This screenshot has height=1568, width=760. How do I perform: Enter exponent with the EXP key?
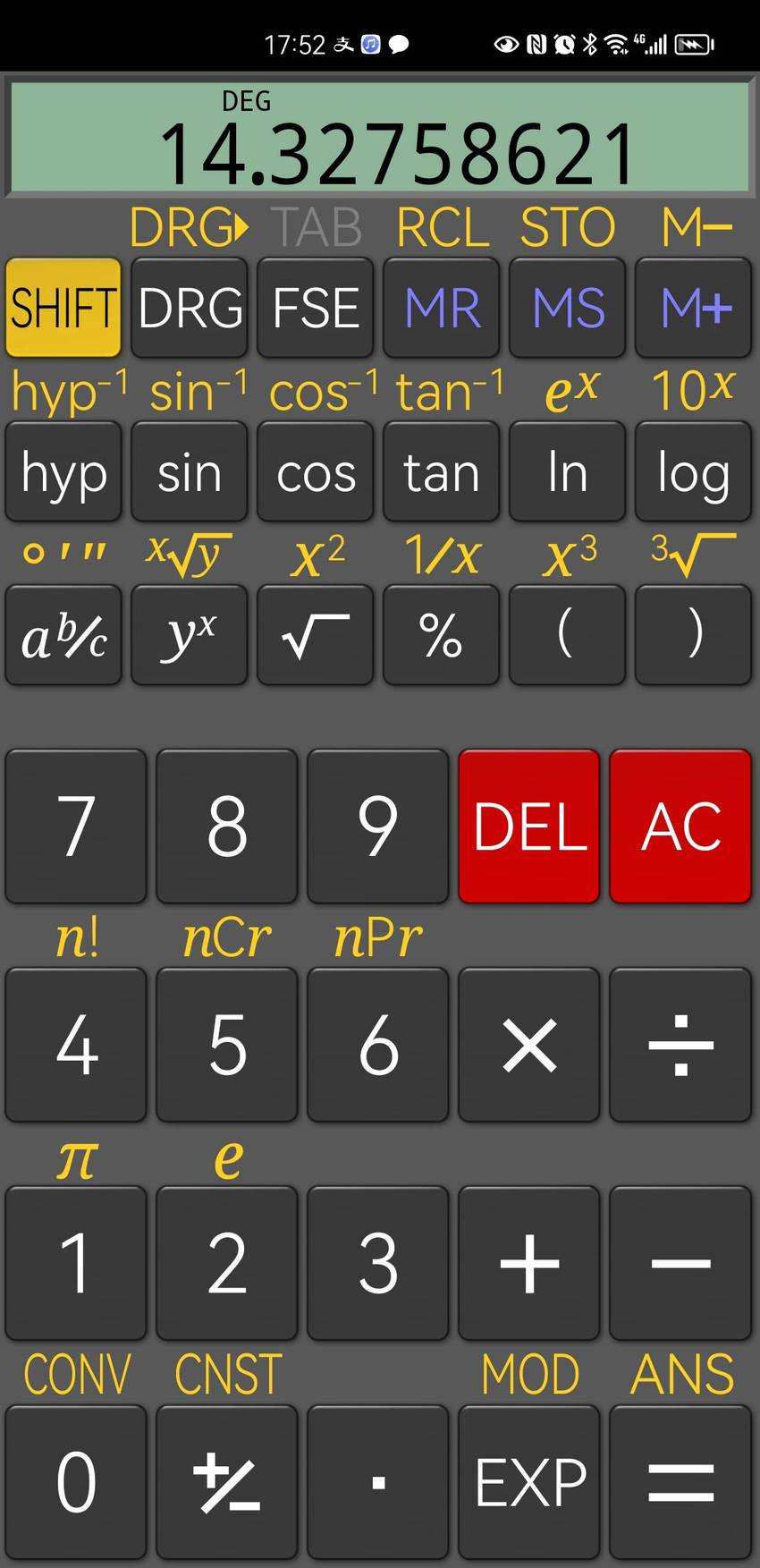point(529,1482)
